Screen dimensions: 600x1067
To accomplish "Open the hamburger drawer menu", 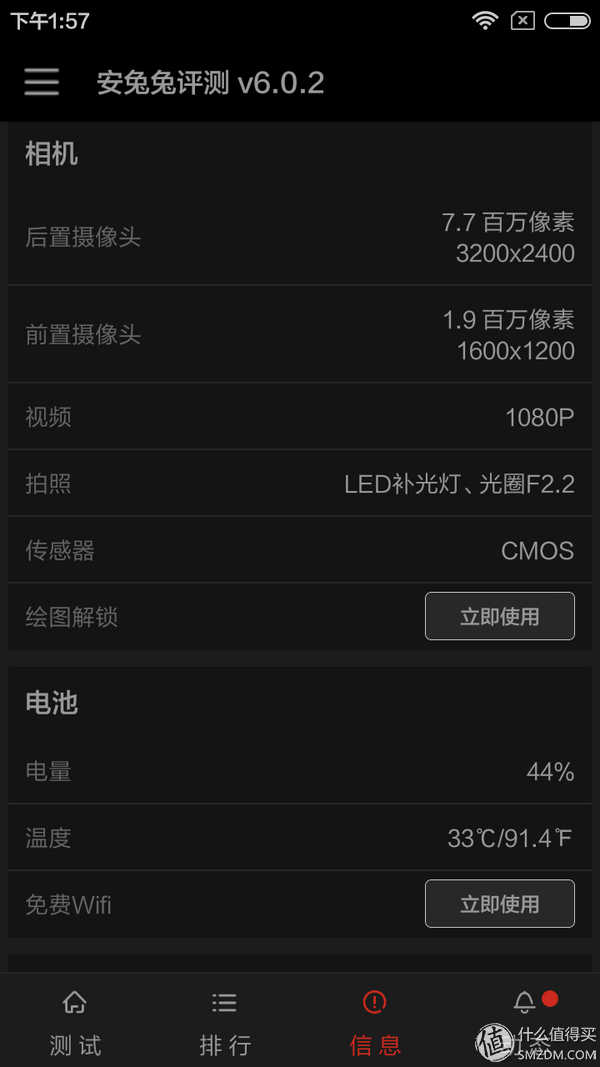I will pos(41,82).
